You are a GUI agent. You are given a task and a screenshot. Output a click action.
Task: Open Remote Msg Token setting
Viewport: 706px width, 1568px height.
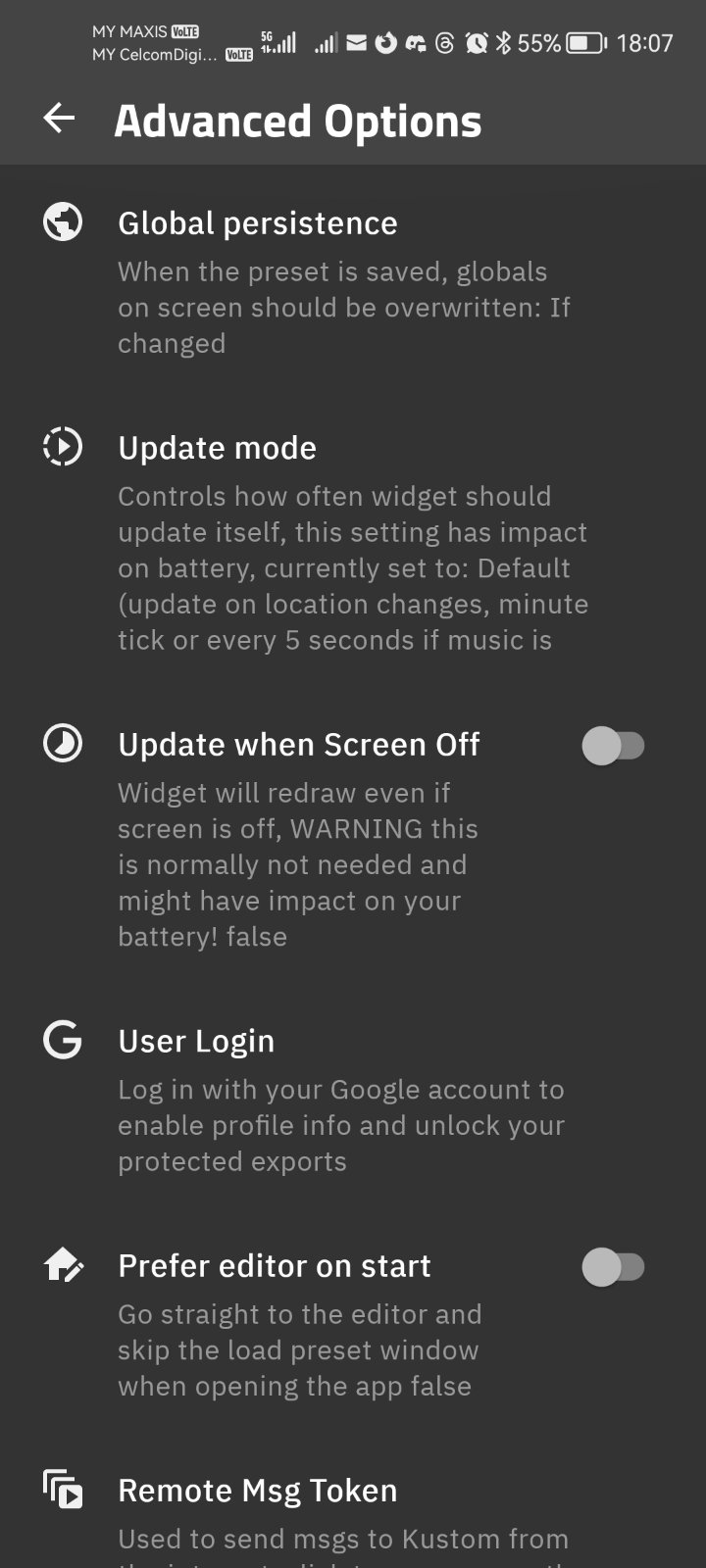click(x=257, y=1491)
